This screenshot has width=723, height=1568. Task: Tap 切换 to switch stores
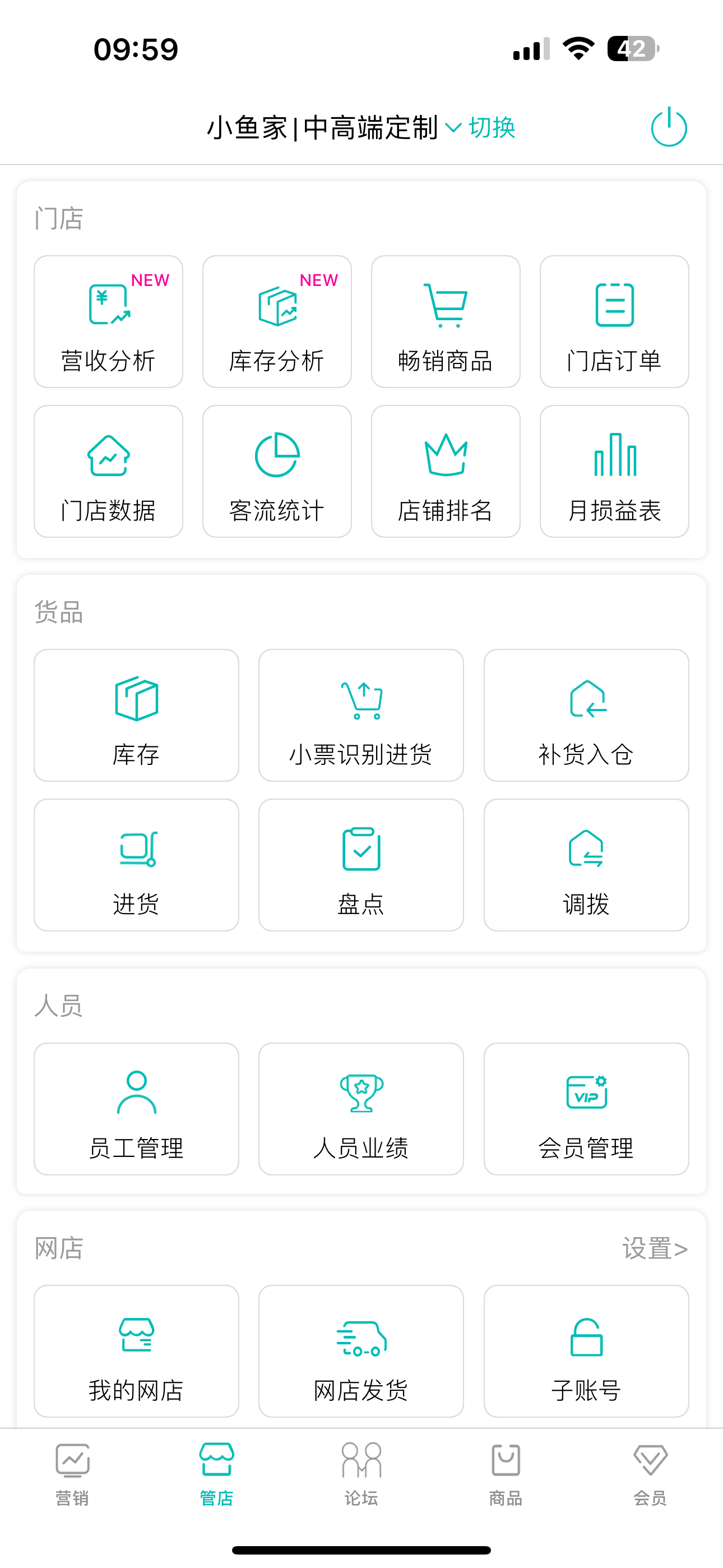[x=492, y=128]
